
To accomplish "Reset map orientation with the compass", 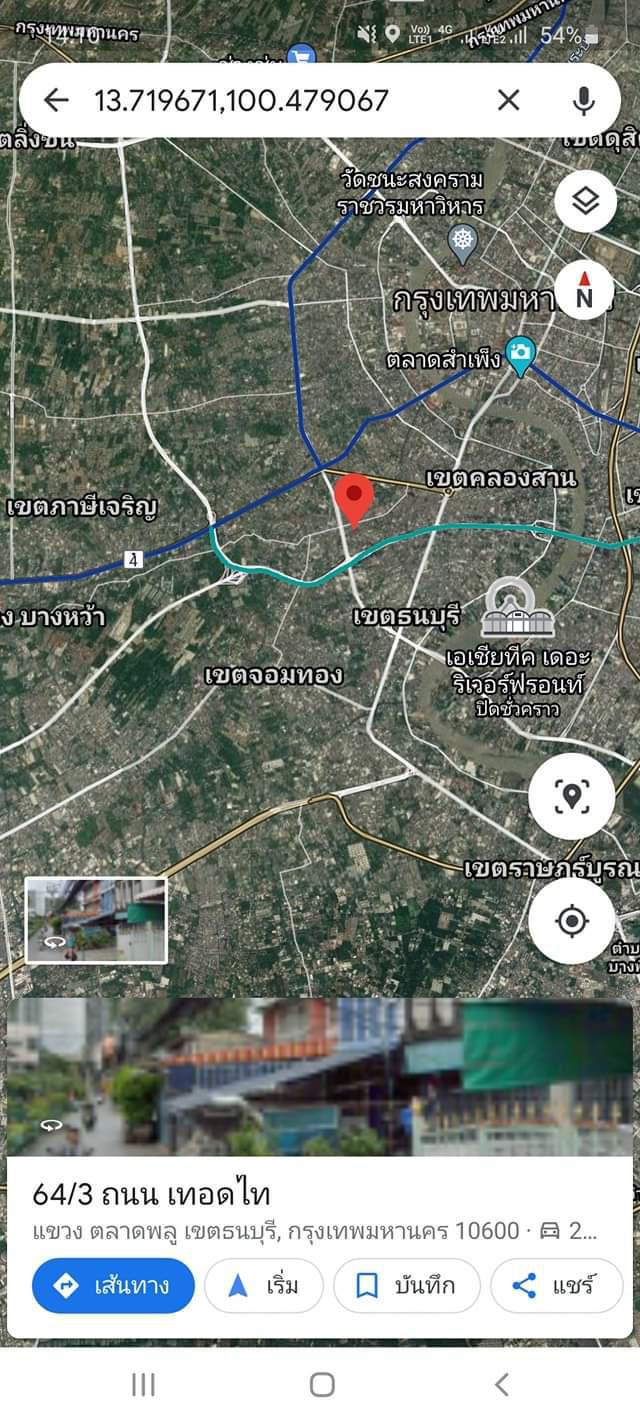I will pos(585,291).
